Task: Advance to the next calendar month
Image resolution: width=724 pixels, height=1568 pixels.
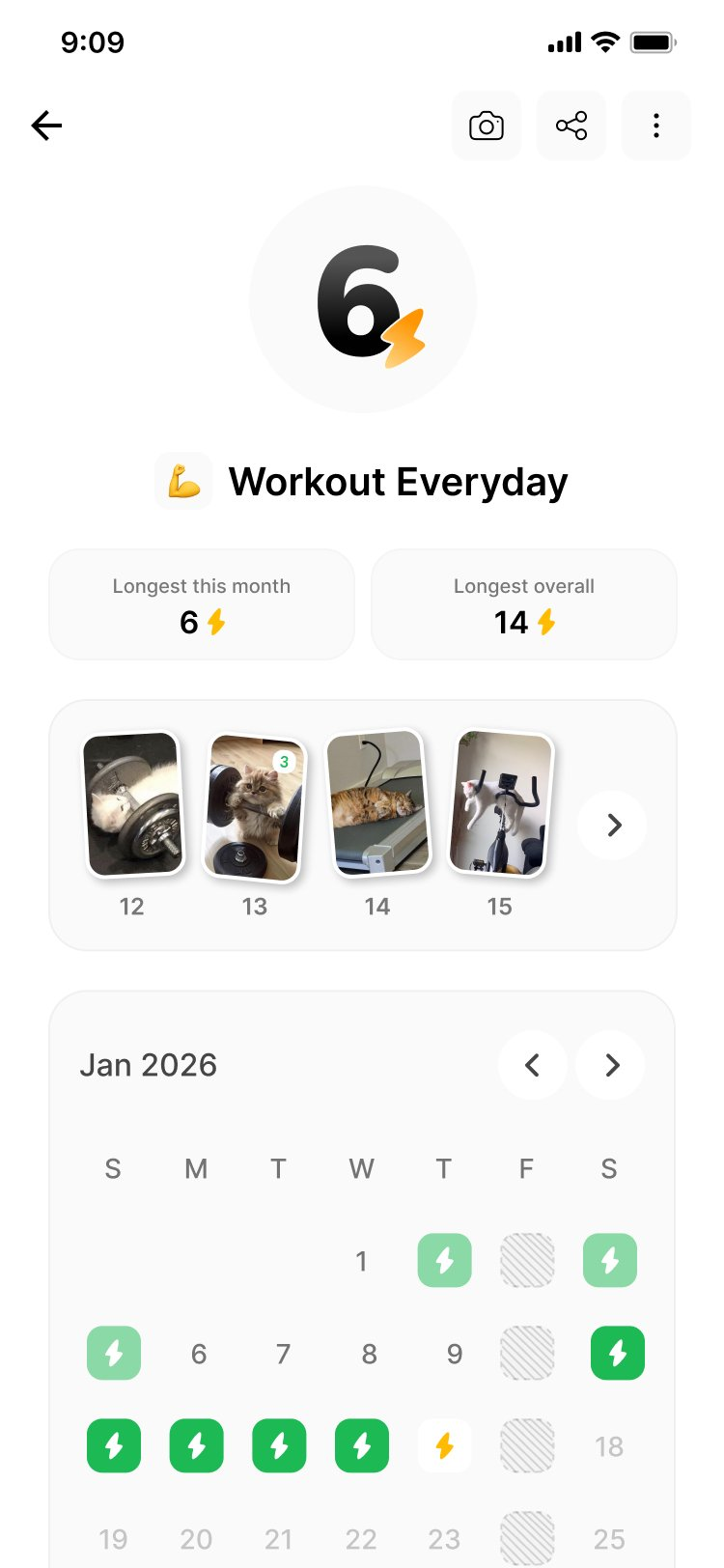Action: click(611, 1065)
